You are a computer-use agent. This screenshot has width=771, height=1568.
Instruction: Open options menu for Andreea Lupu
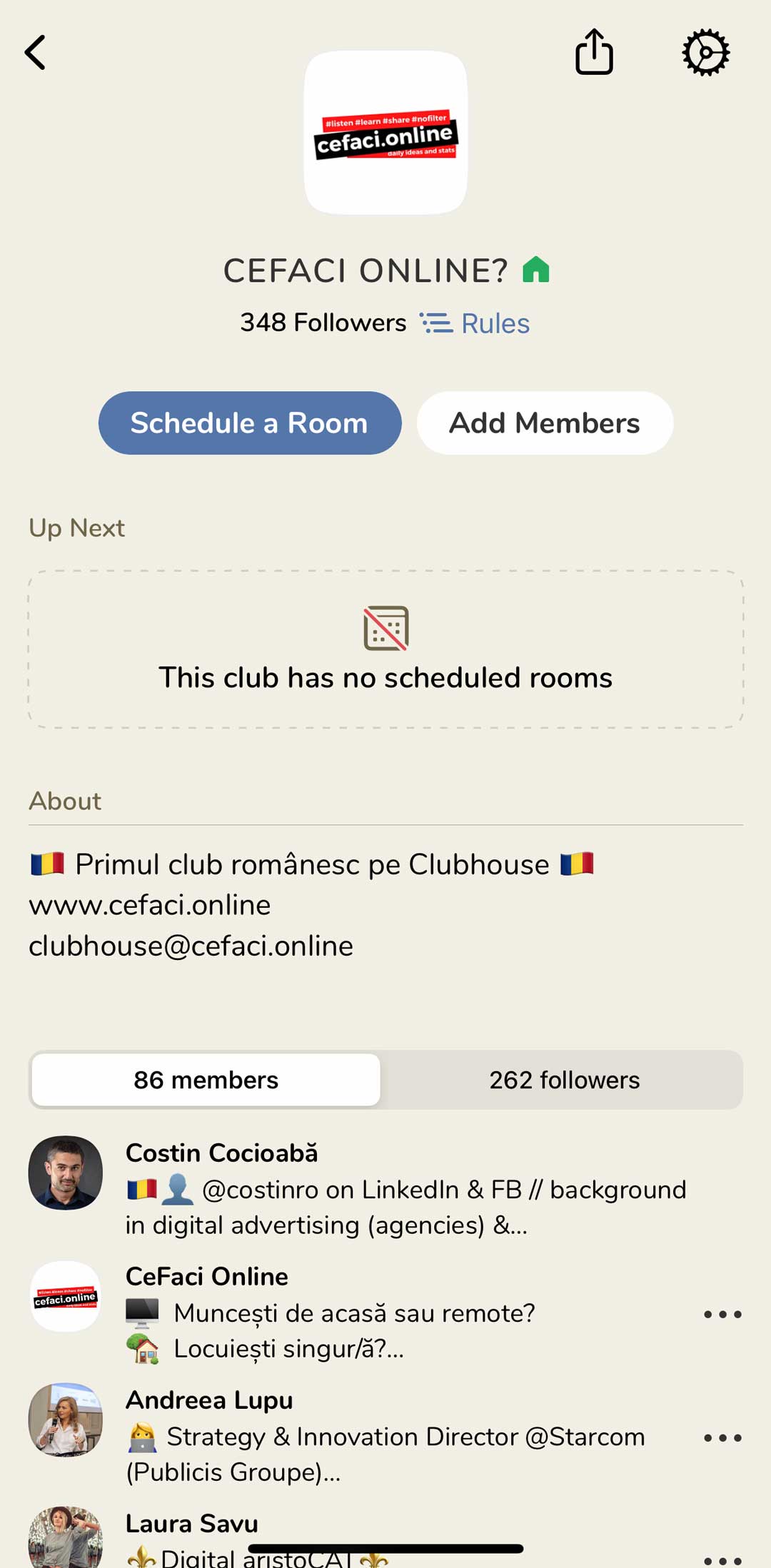(x=722, y=1438)
